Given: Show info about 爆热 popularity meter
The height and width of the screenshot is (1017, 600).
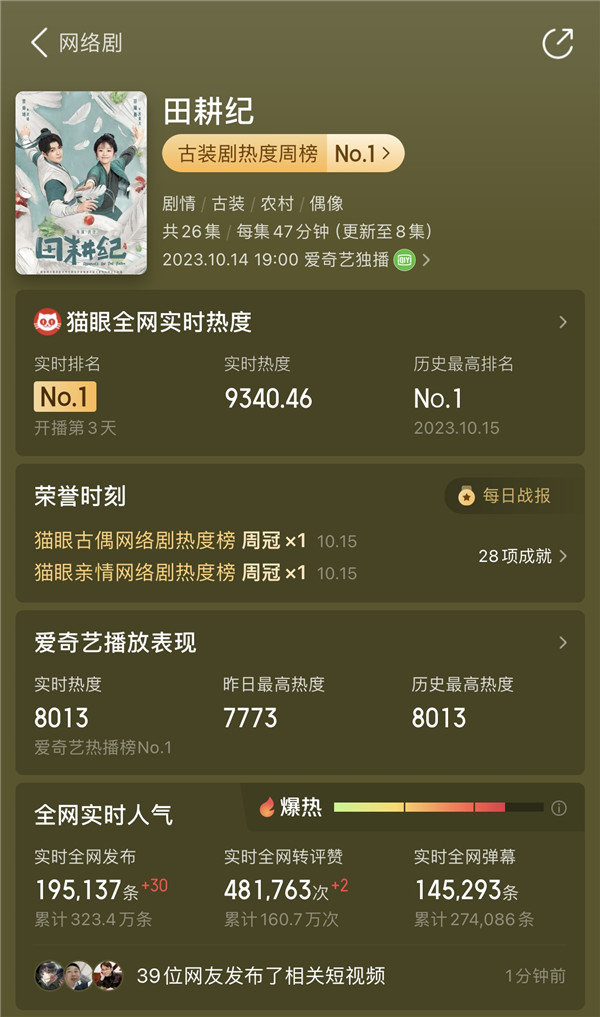Looking at the screenshot, I should pyautogui.click(x=559, y=808).
